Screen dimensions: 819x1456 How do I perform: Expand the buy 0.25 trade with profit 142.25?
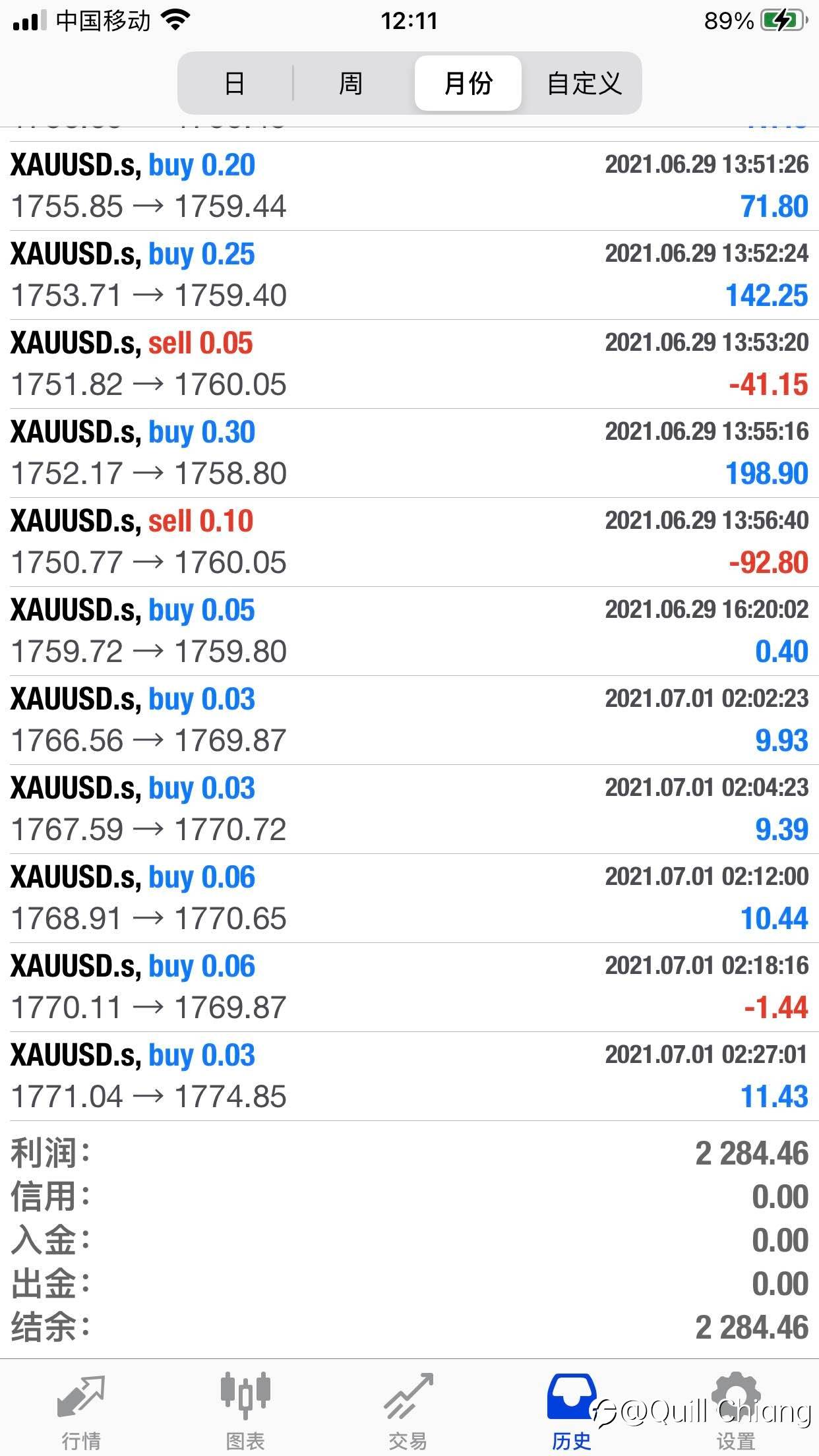click(409, 275)
